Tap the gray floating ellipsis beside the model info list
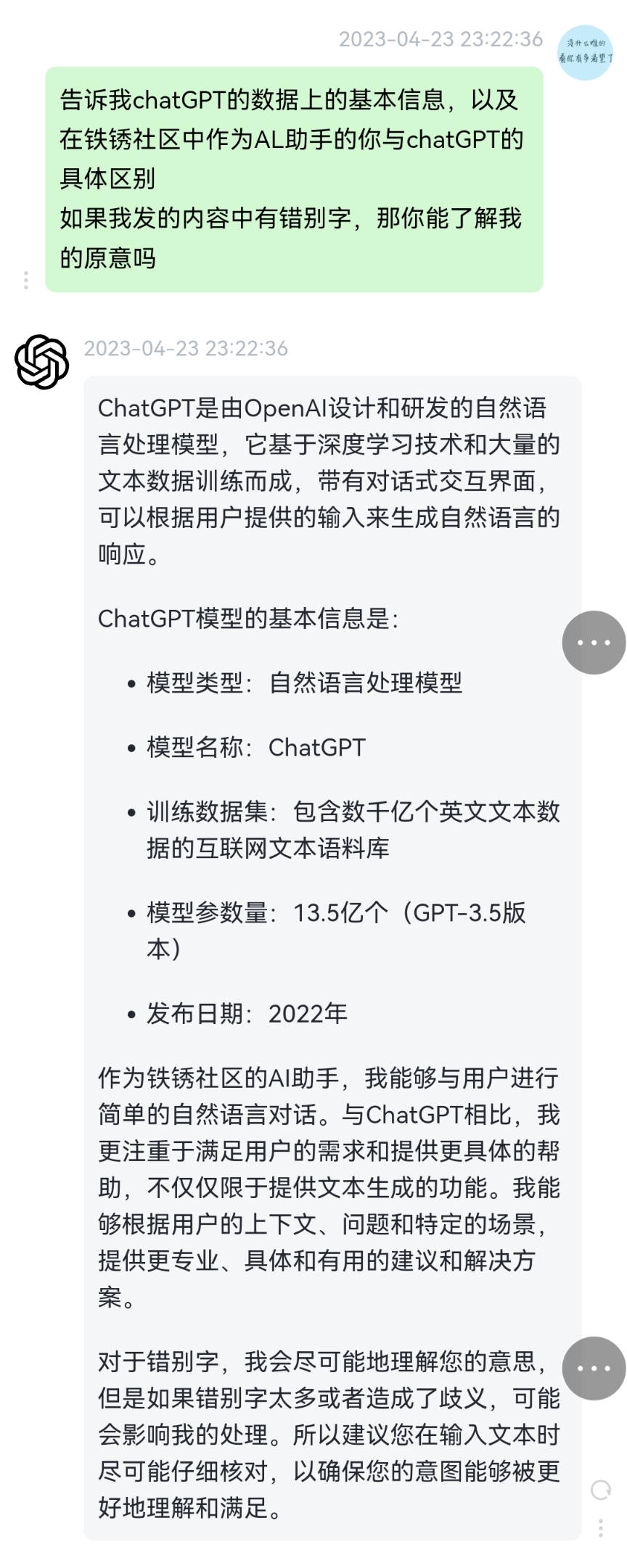The width and height of the screenshot is (627, 1568). [594, 643]
